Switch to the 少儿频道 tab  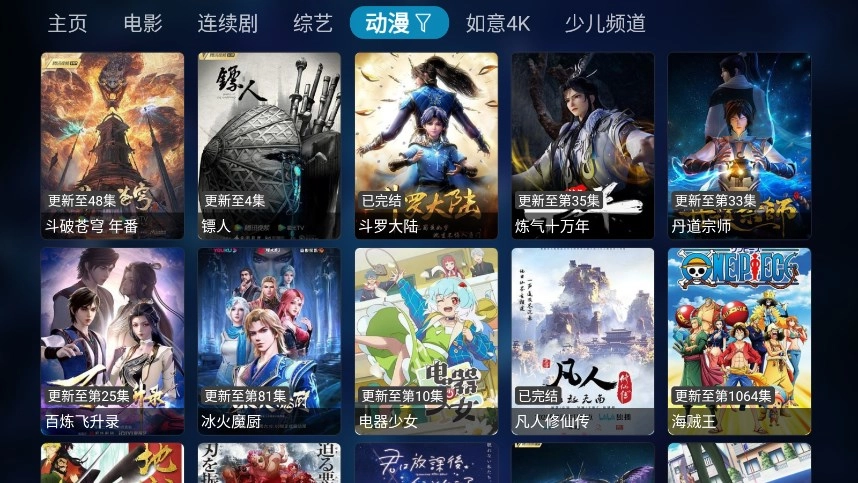point(604,23)
